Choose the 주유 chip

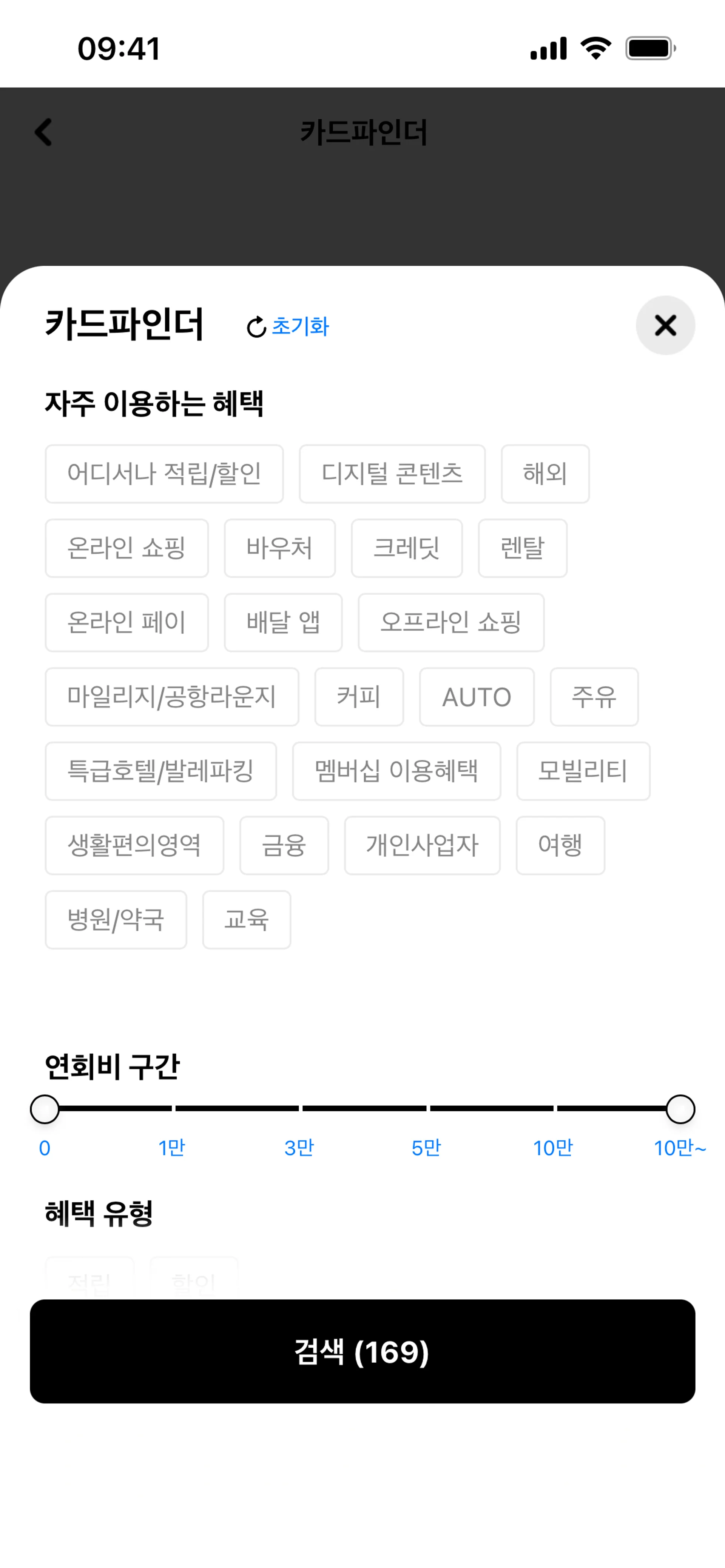tap(594, 696)
